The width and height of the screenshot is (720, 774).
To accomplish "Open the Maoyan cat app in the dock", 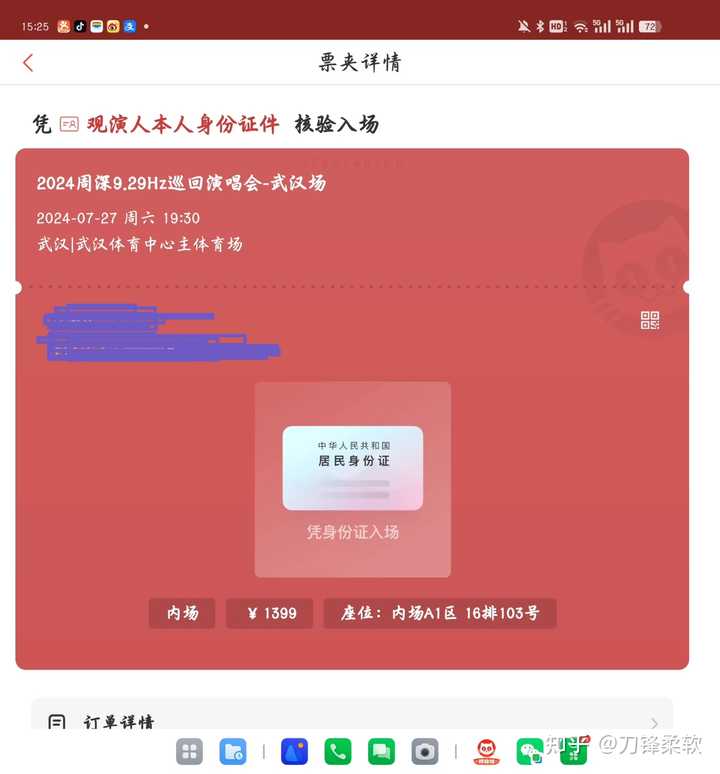I will click(x=486, y=751).
